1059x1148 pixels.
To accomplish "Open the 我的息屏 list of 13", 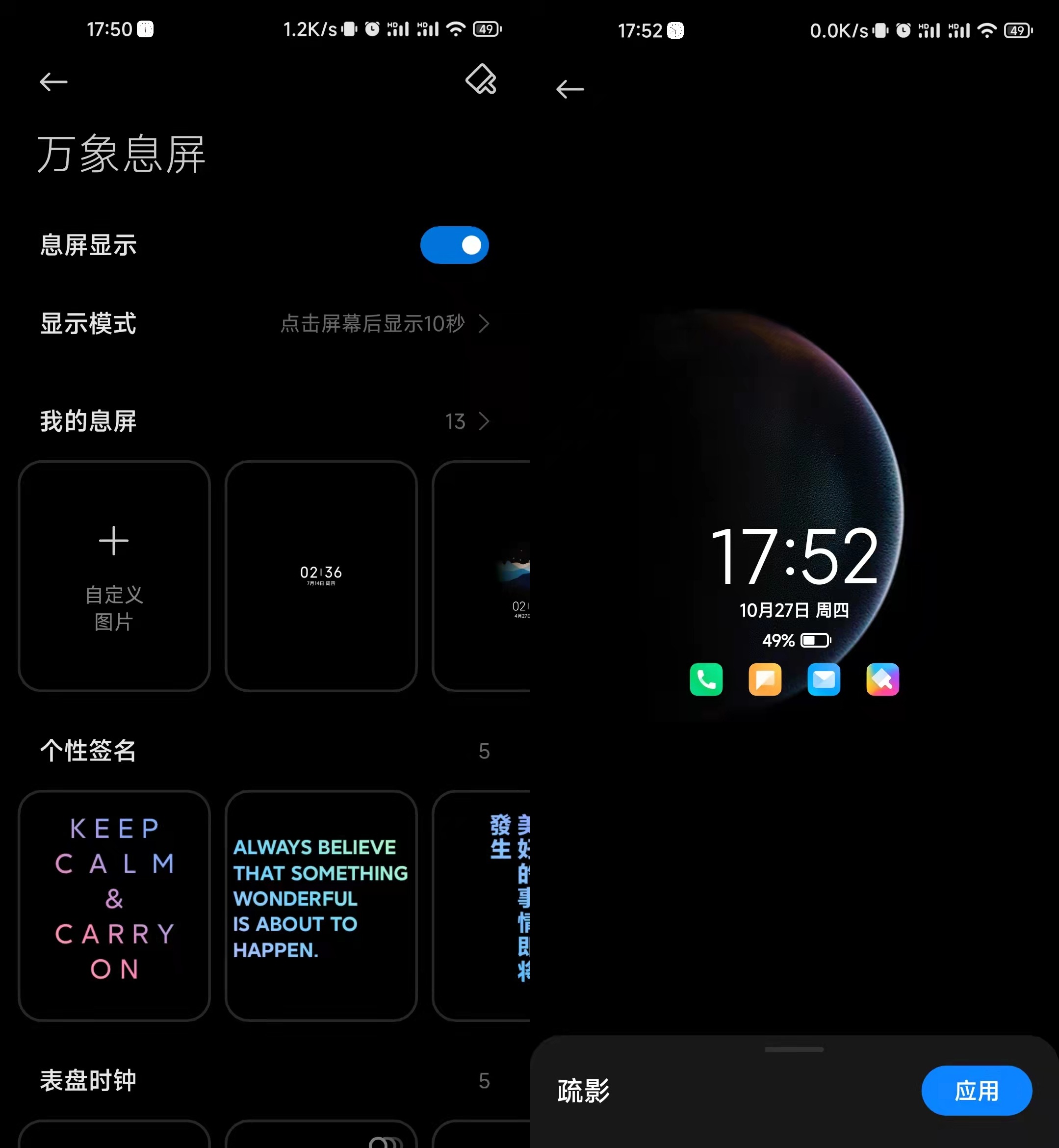I will click(x=467, y=421).
